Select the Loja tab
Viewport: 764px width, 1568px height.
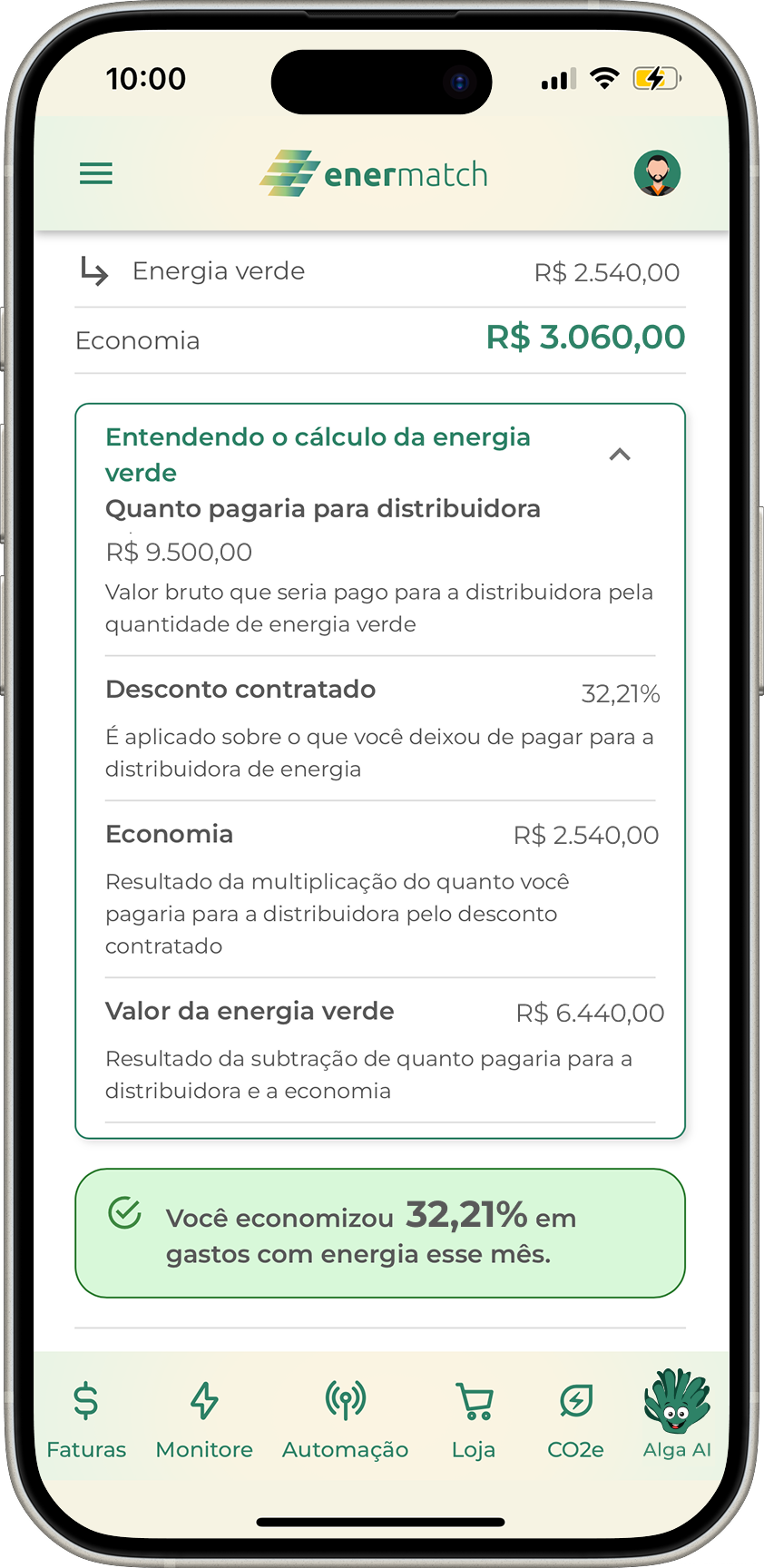tap(474, 1419)
